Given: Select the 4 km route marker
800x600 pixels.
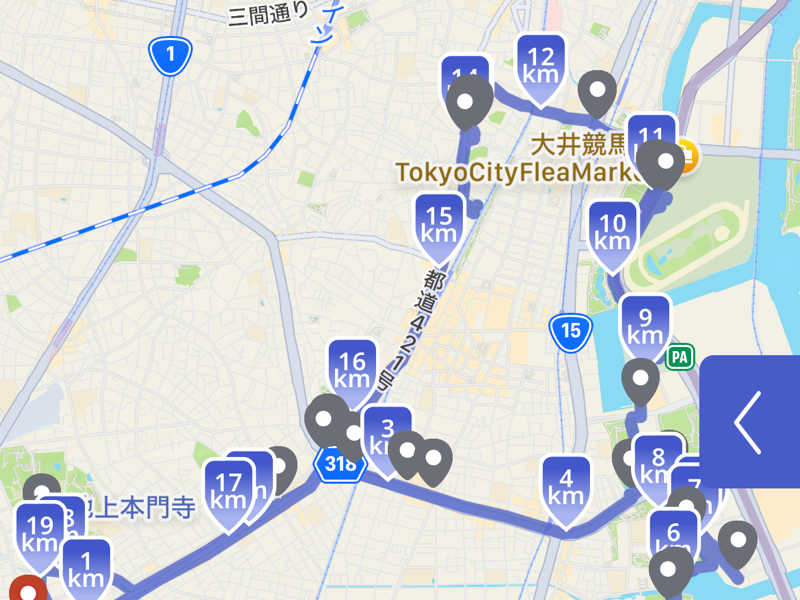Looking at the screenshot, I should point(566,485).
